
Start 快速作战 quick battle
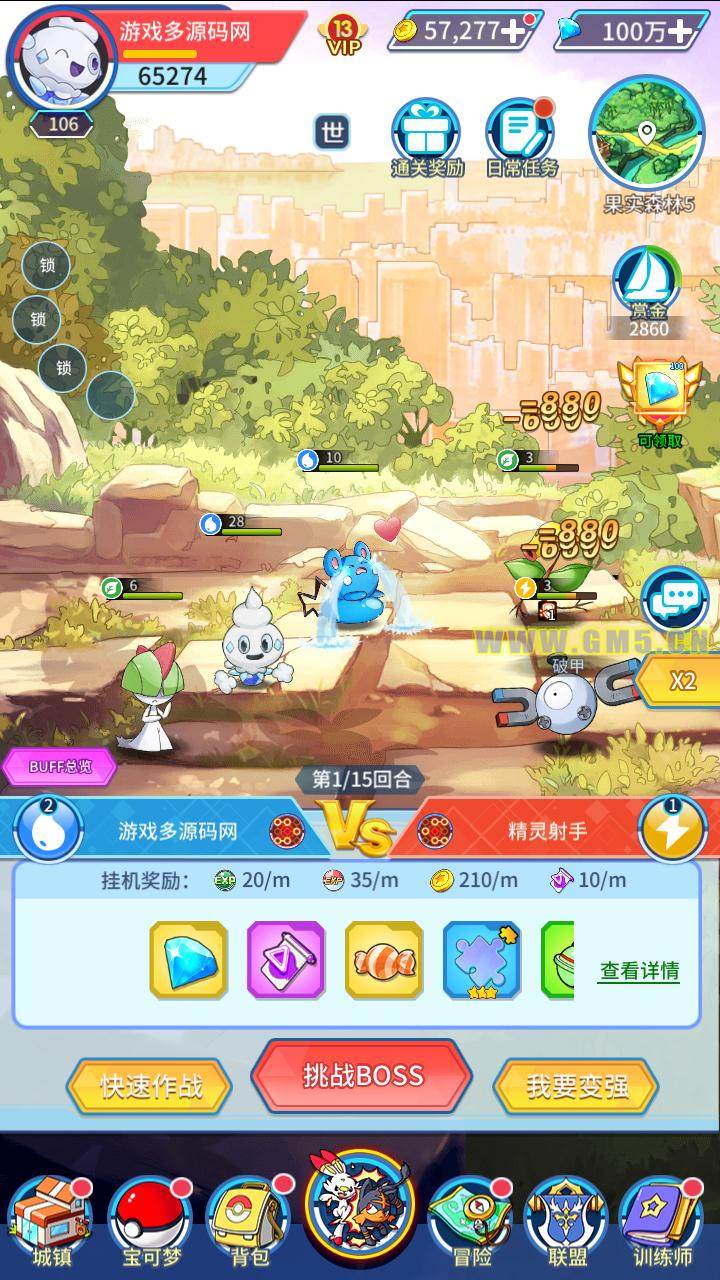click(150, 1087)
